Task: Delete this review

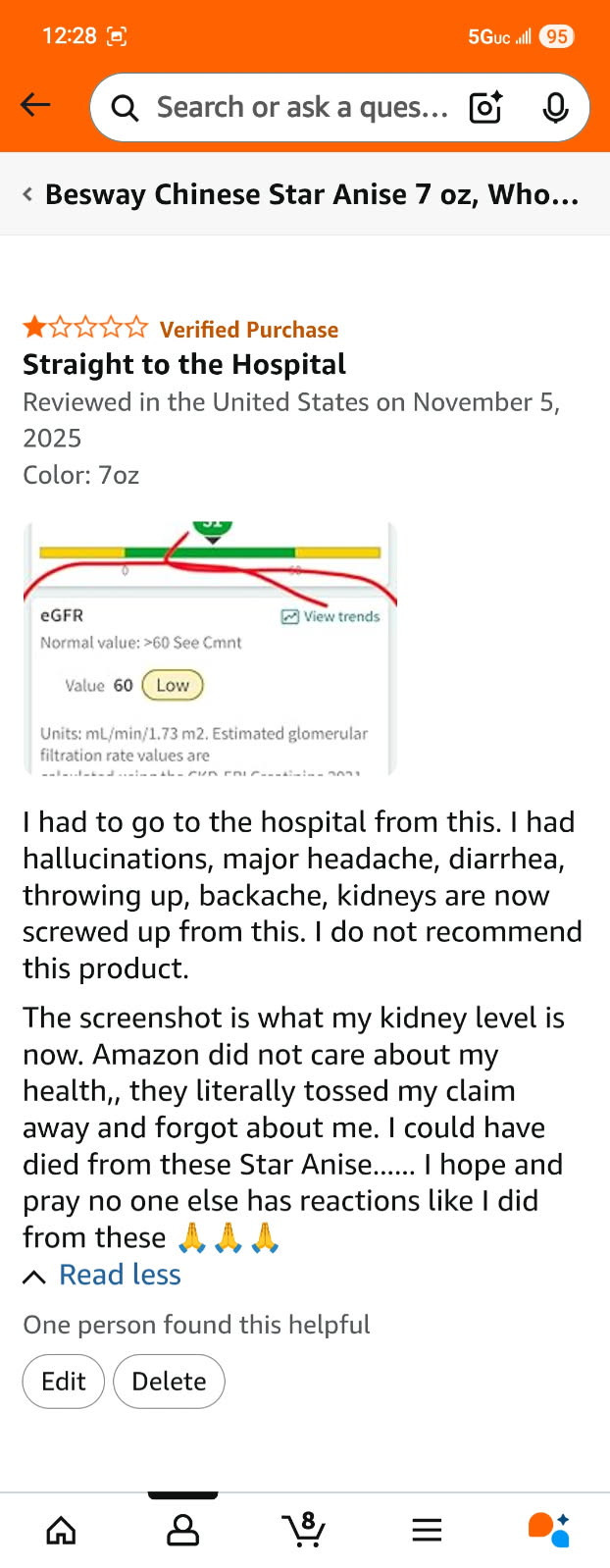Action: [169, 1382]
